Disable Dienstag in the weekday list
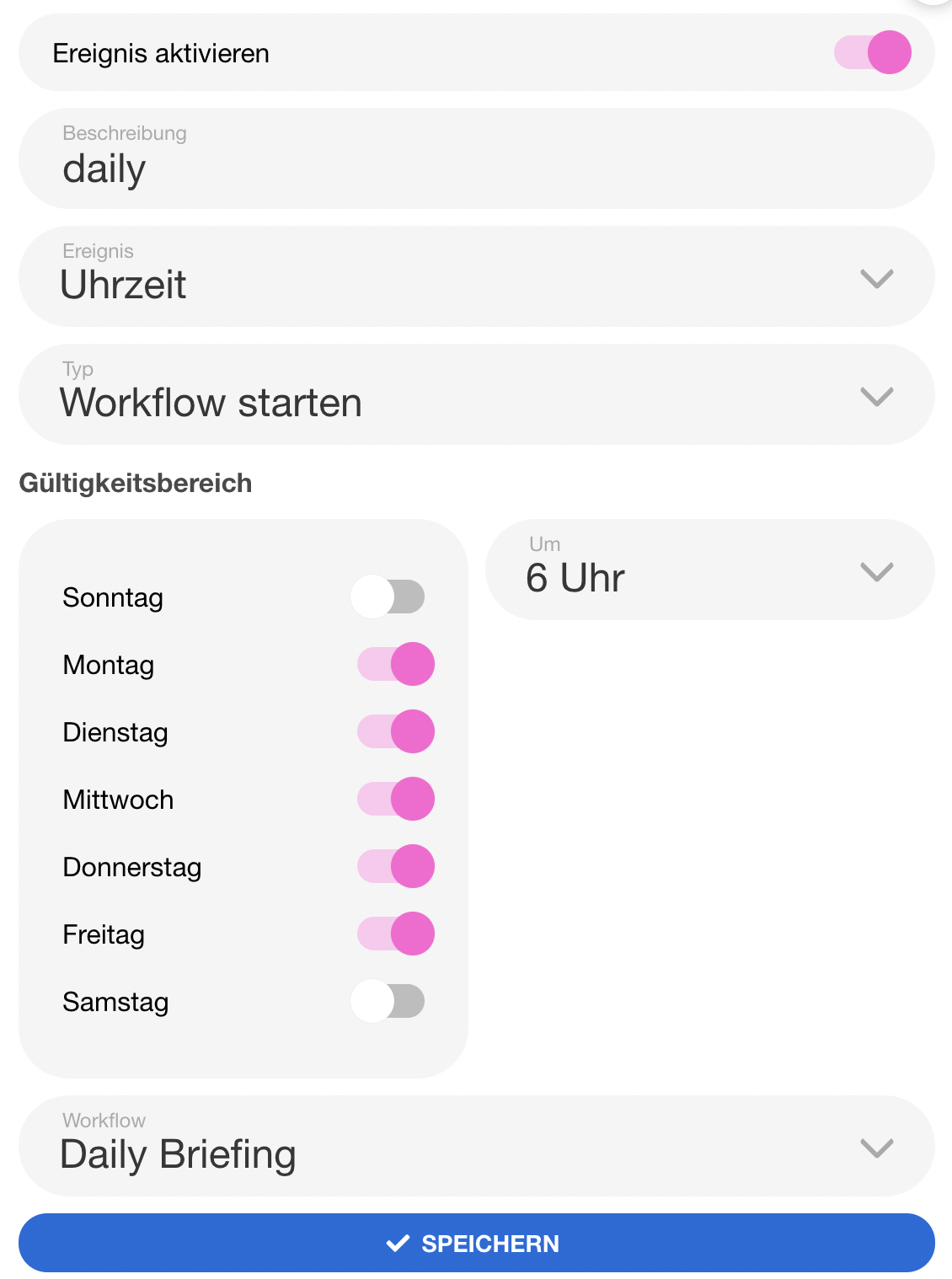952x1279 pixels. coord(396,731)
